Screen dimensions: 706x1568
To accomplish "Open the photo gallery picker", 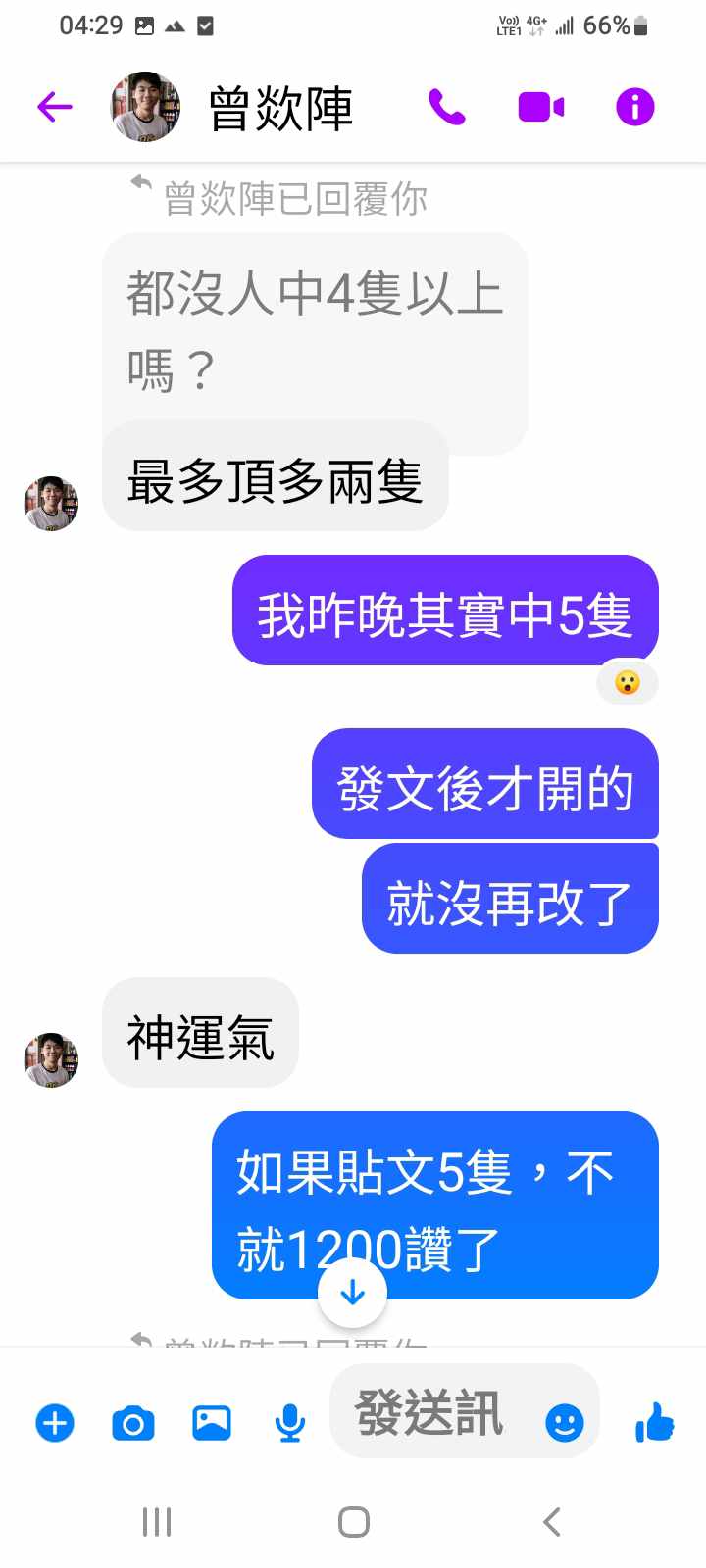I will [x=212, y=1422].
